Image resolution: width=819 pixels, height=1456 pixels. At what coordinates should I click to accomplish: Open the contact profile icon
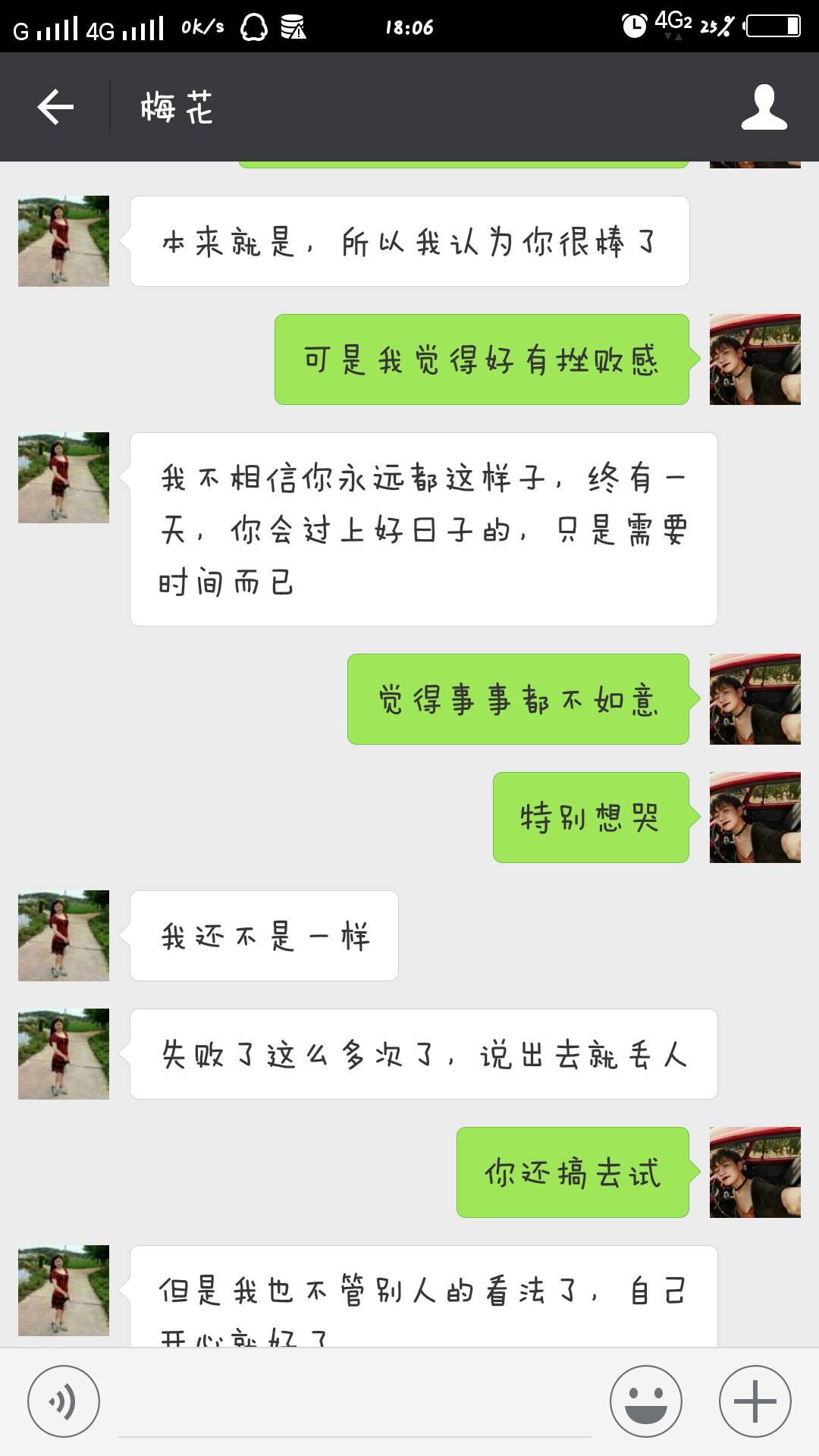[764, 107]
